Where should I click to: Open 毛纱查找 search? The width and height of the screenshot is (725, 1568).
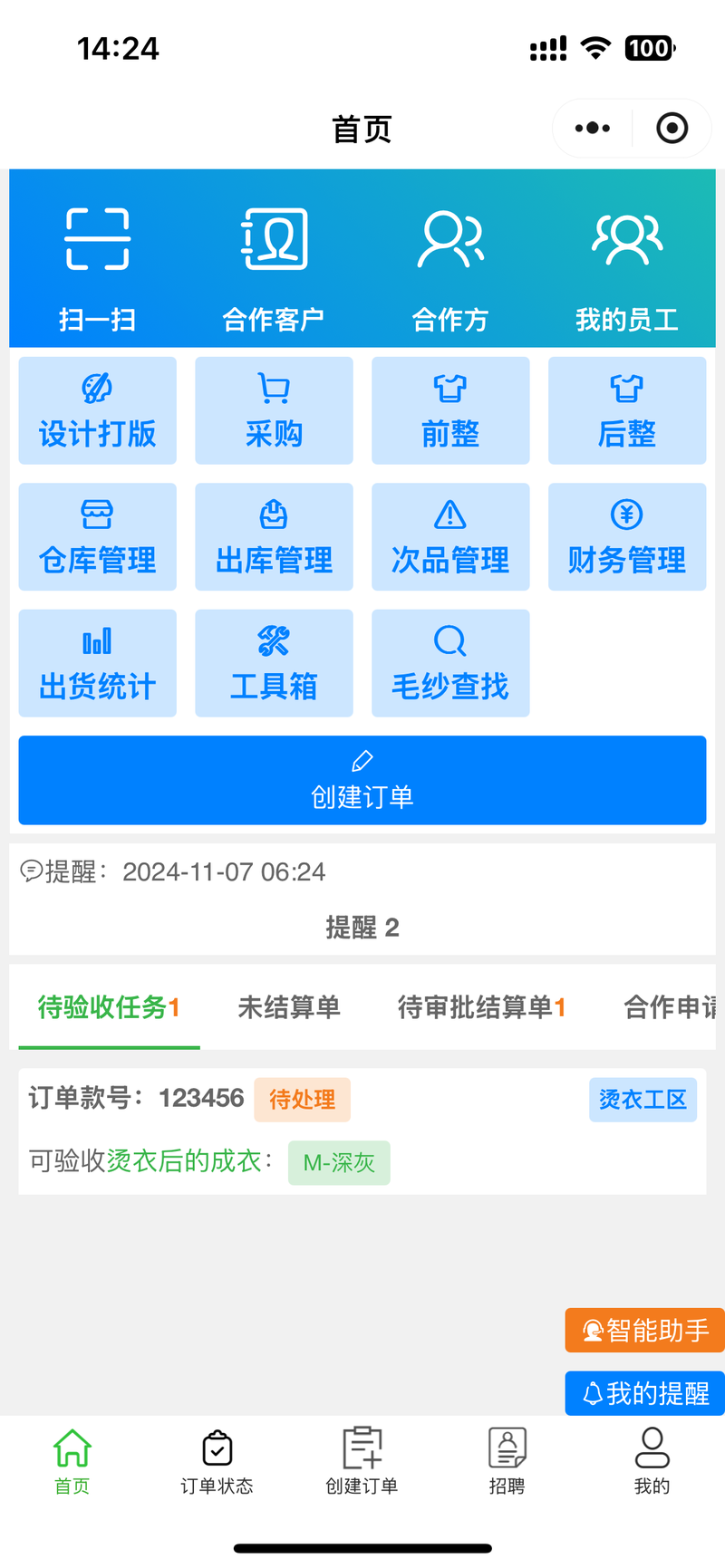point(450,663)
